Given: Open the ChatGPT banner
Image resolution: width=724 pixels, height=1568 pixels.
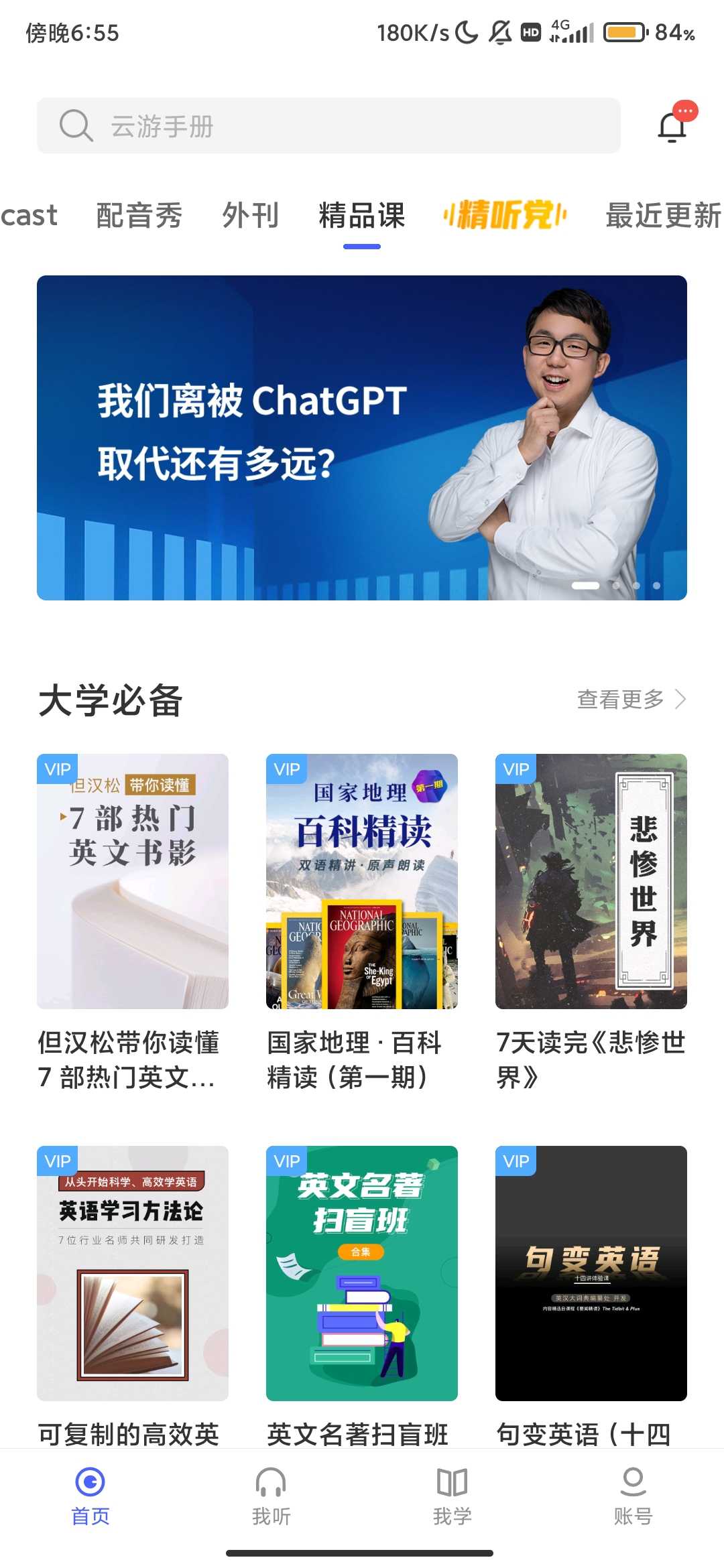Looking at the screenshot, I should [362, 438].
